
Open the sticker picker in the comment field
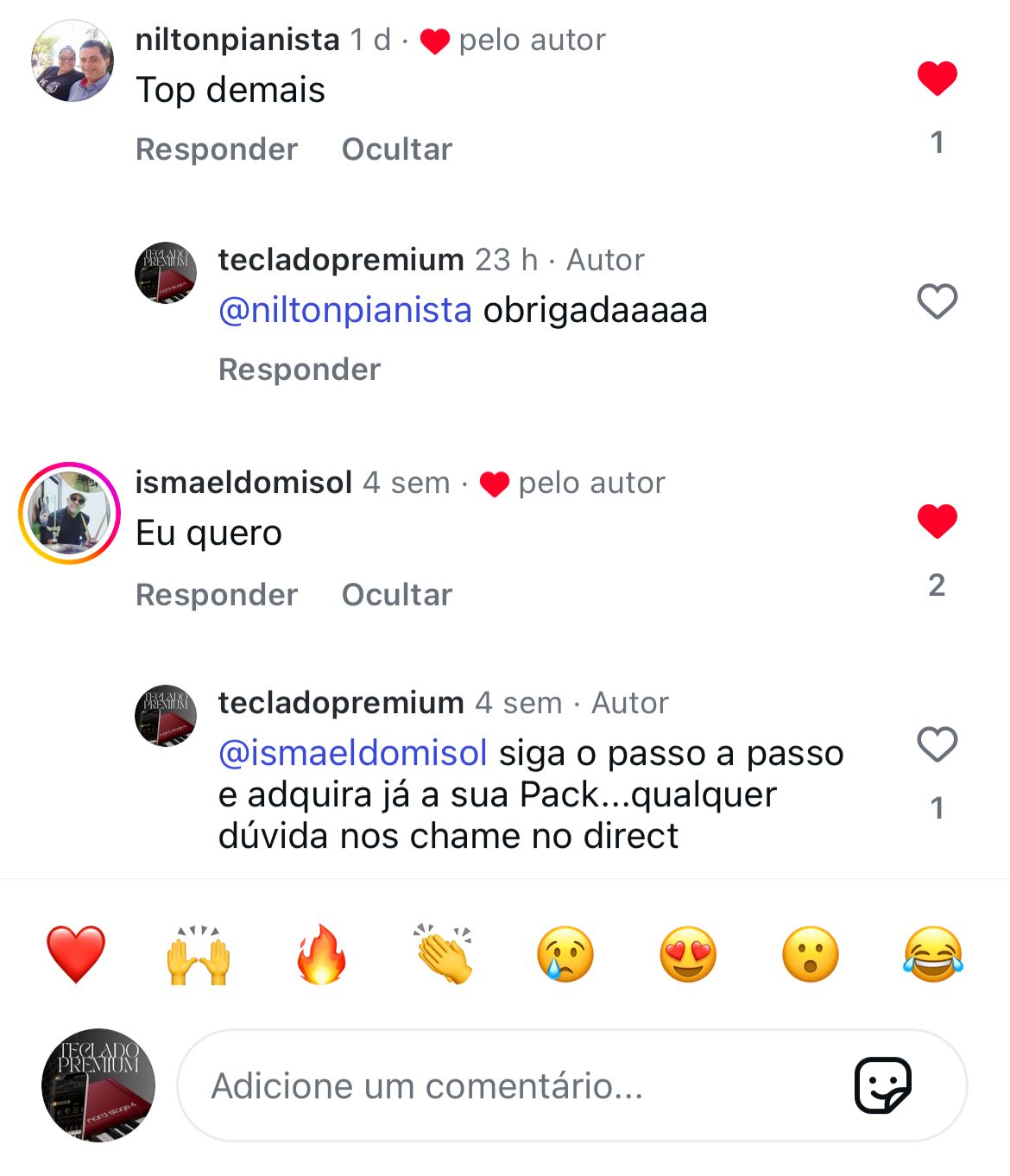pyautogui.click(x=881, y=1087)
